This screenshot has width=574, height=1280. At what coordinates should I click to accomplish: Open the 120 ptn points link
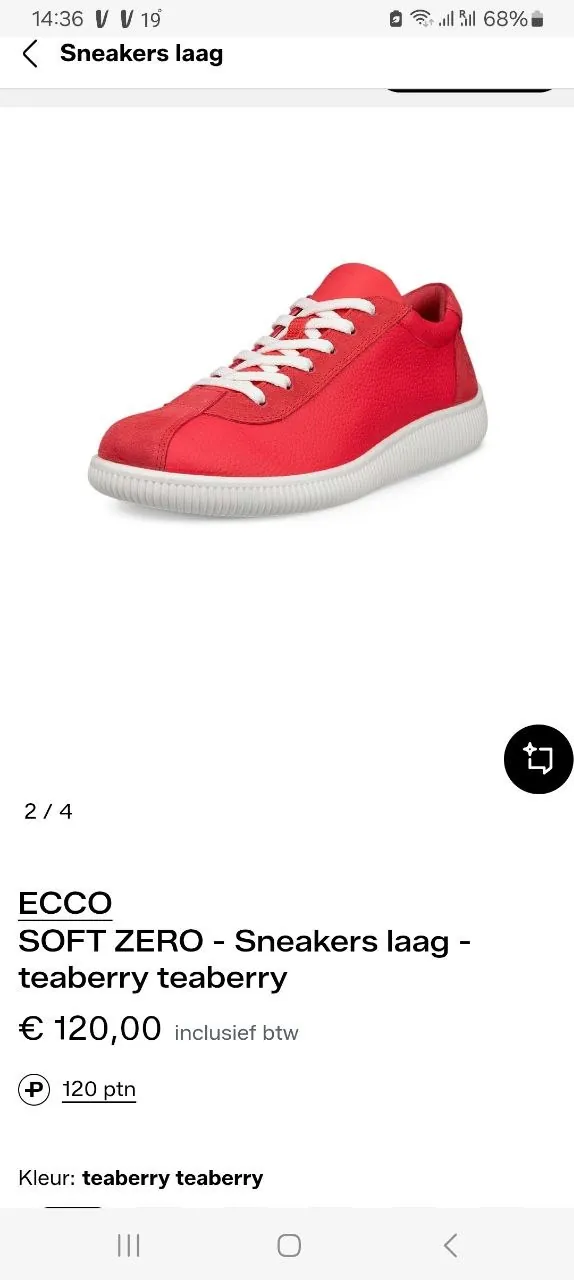[98, 1089]
